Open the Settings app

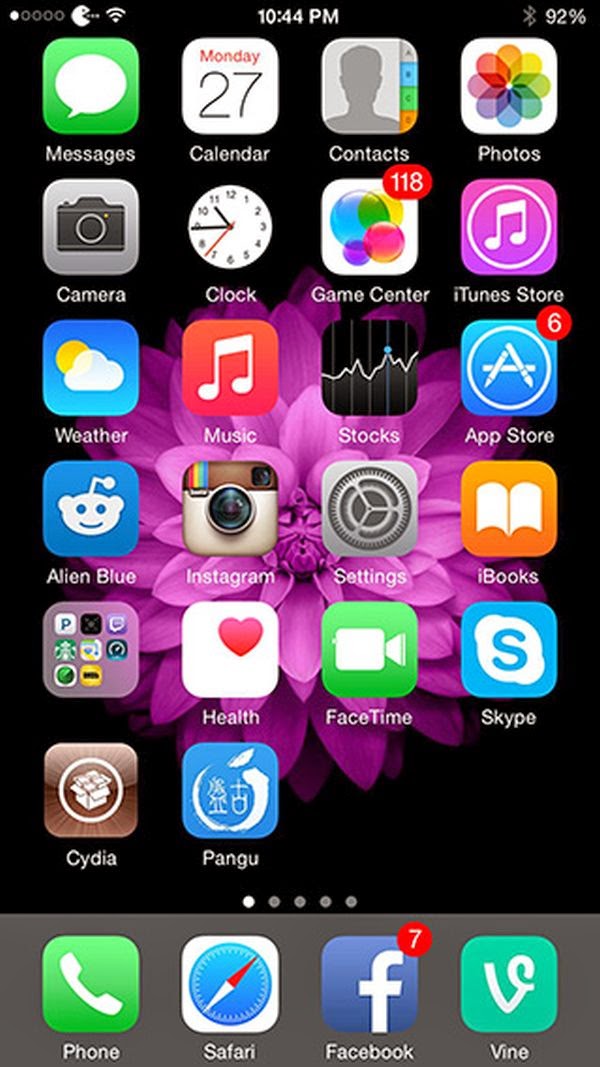[369, 509]
